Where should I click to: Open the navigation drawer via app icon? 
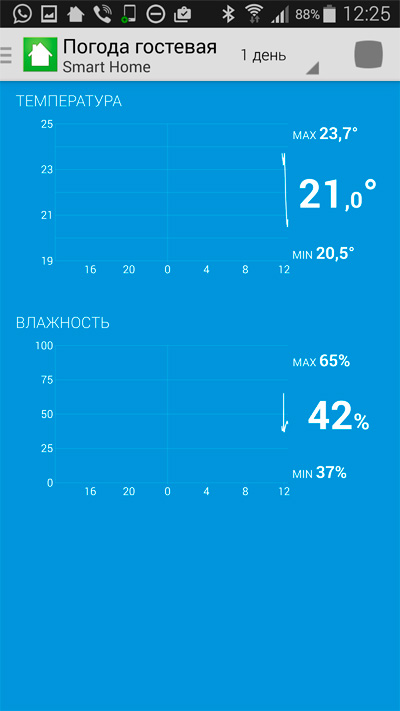(40, 54)
